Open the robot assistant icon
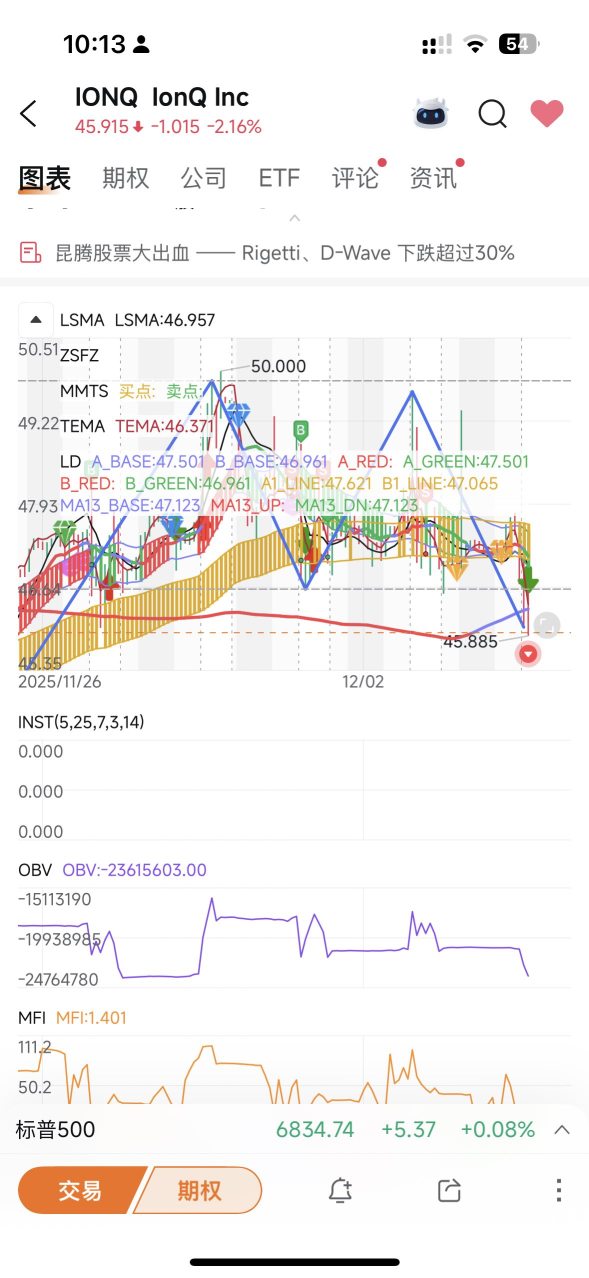The image size is (589, 1278). [431, 114]
